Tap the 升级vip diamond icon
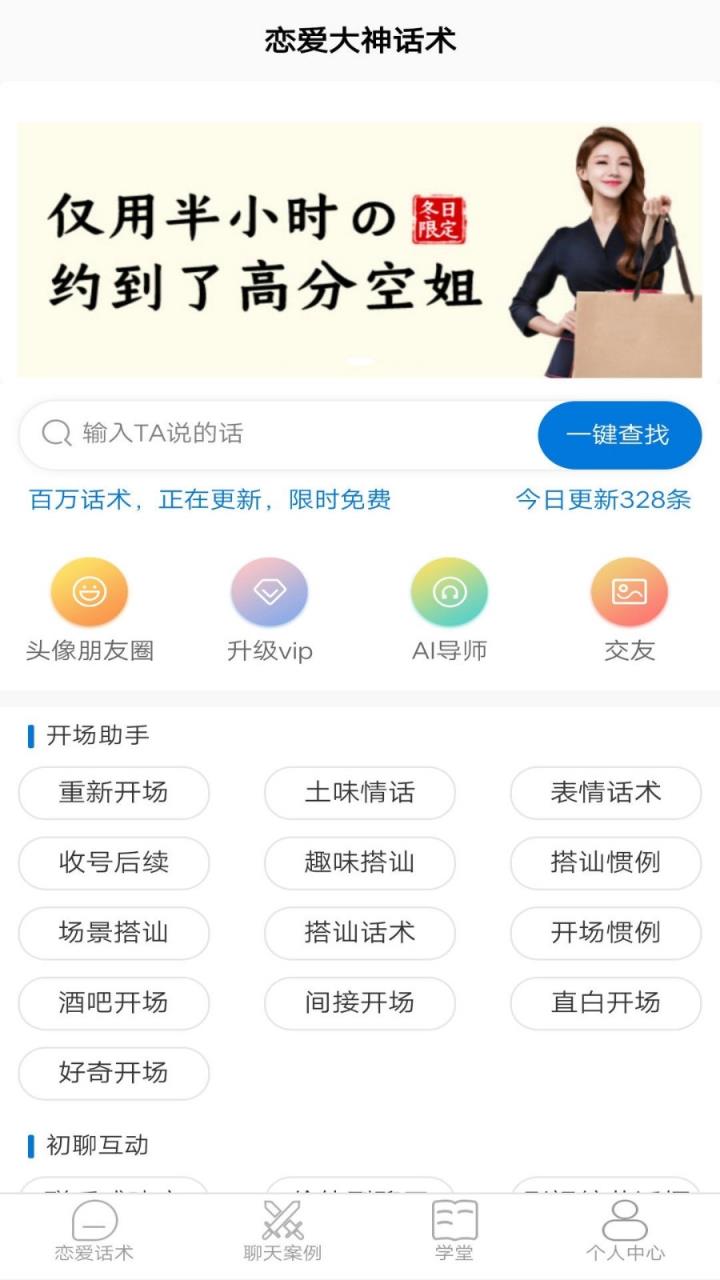Screen dimensions: 720x1280 269,592
